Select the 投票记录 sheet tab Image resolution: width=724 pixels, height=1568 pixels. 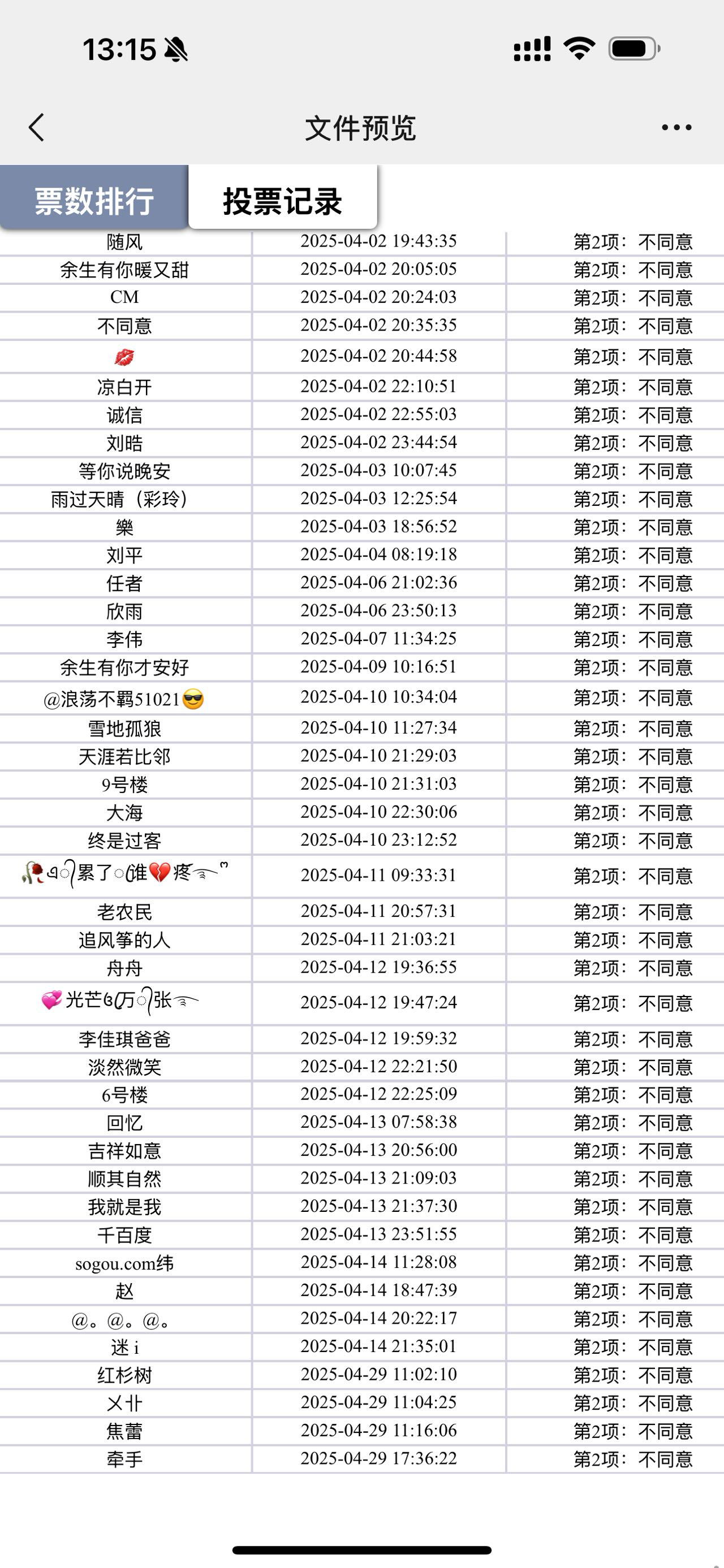click(x=283, y=200)
